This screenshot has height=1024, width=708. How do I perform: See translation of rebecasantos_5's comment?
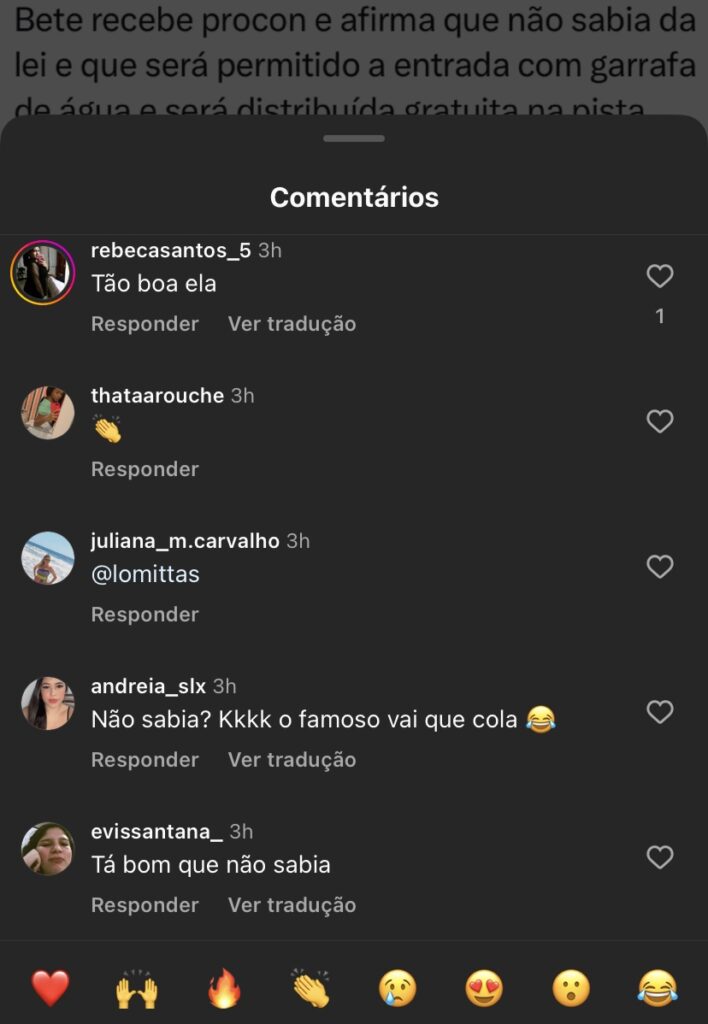pos(292,324)
